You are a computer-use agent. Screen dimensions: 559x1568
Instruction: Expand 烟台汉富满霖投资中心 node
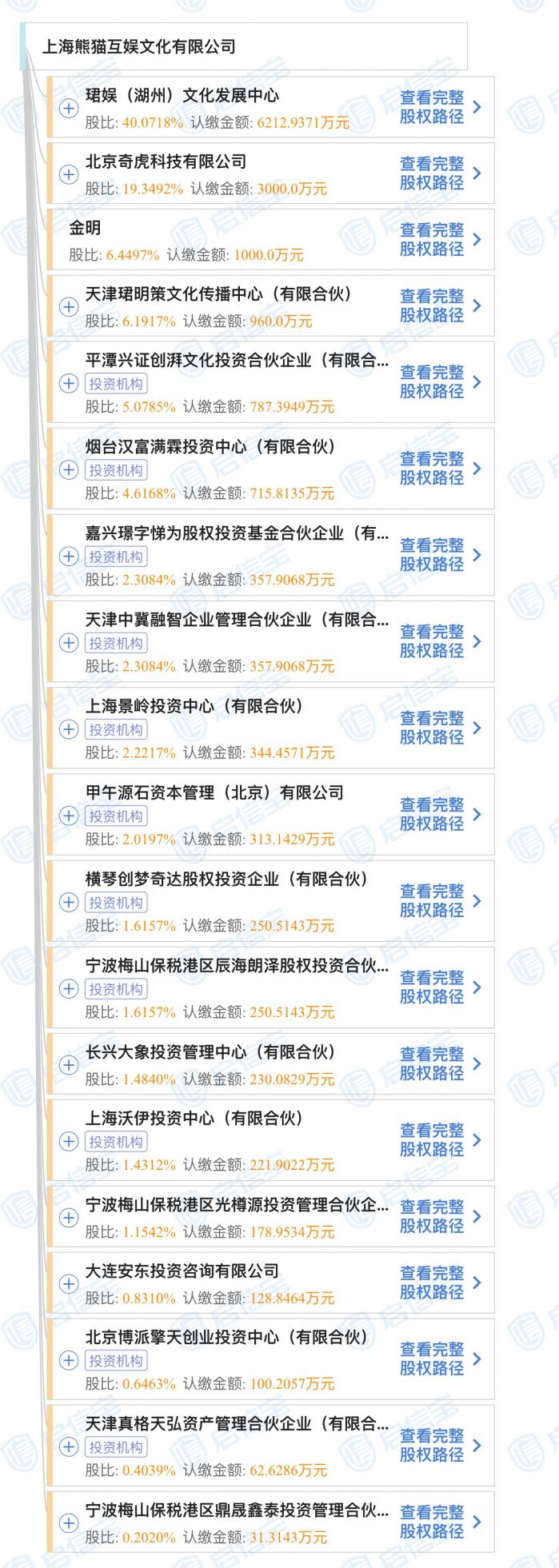tap(70, 469)
